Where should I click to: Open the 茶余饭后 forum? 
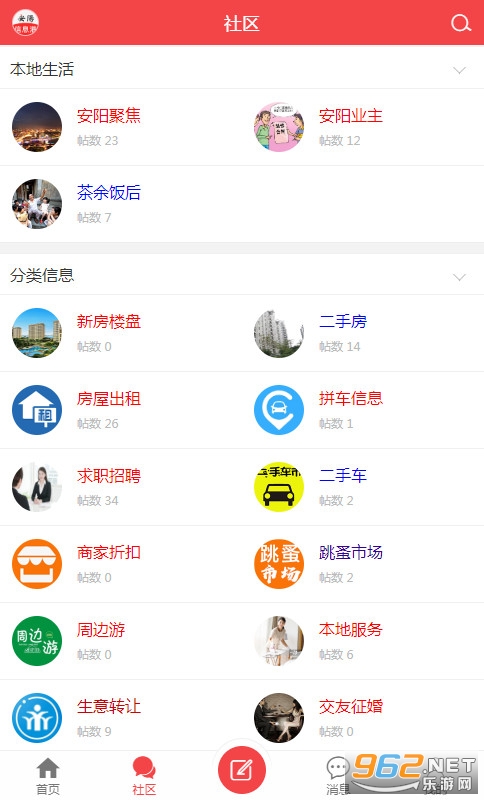click(x=121, y=204)
